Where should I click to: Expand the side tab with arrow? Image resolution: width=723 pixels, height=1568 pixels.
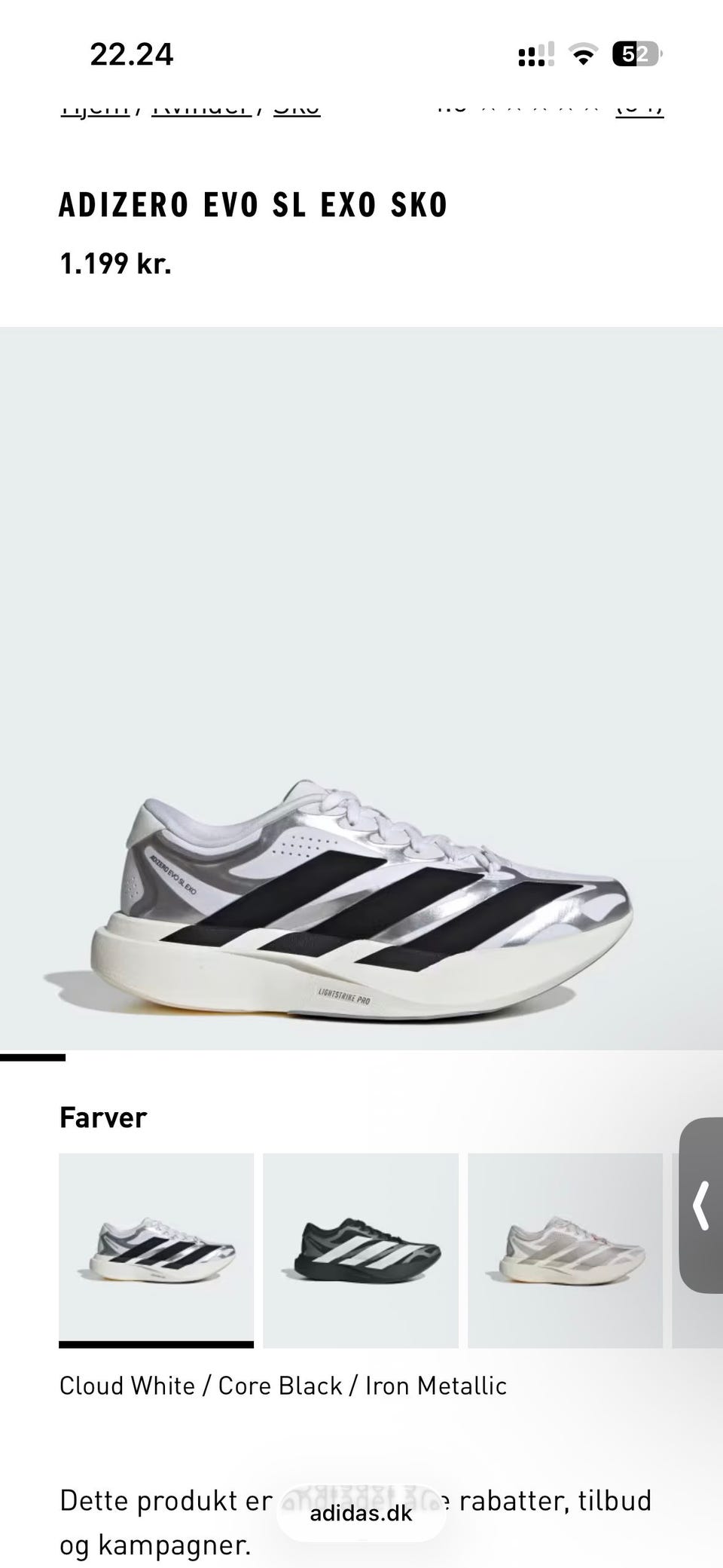tap(701, 1206)
